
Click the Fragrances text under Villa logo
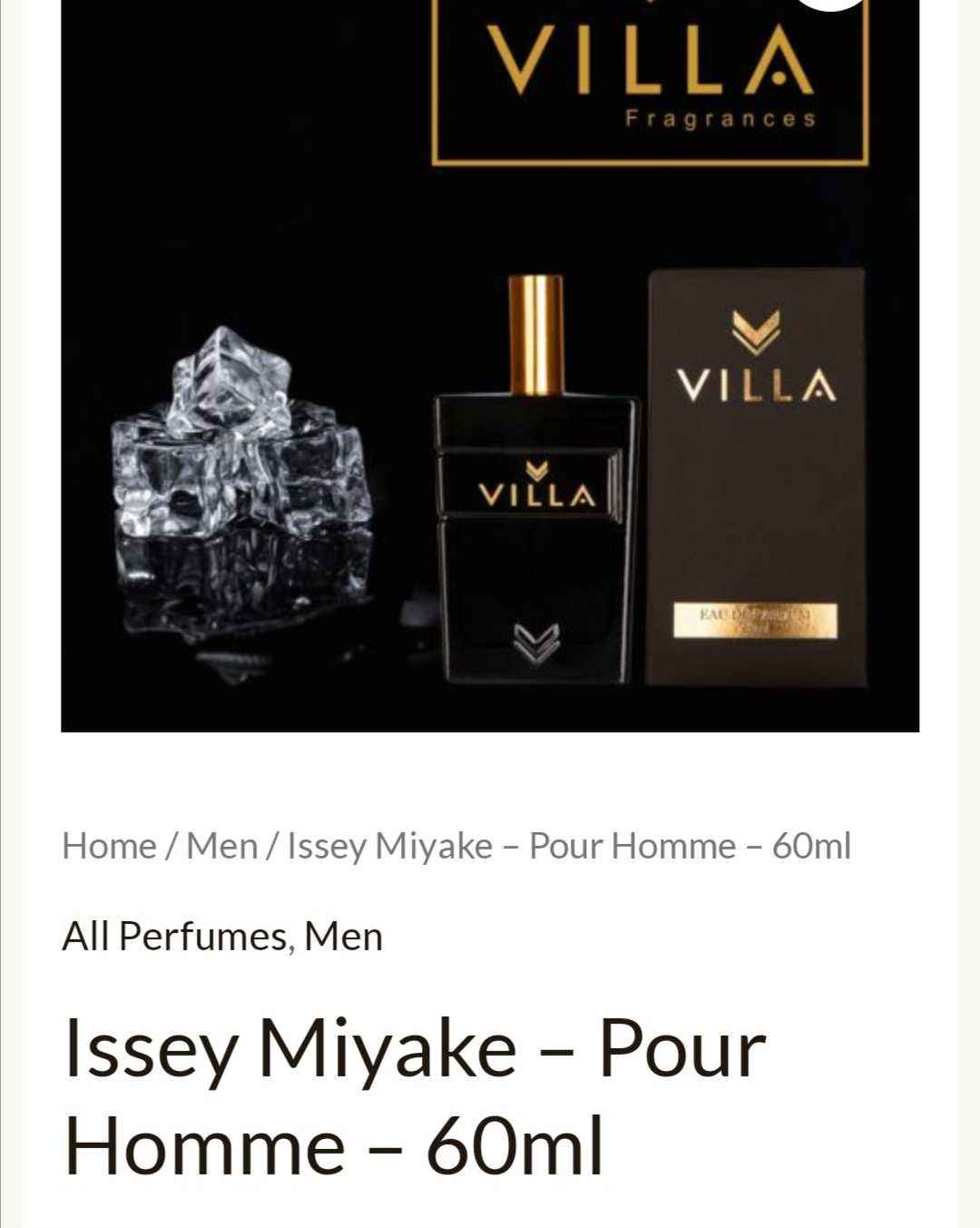click(721, 116)
